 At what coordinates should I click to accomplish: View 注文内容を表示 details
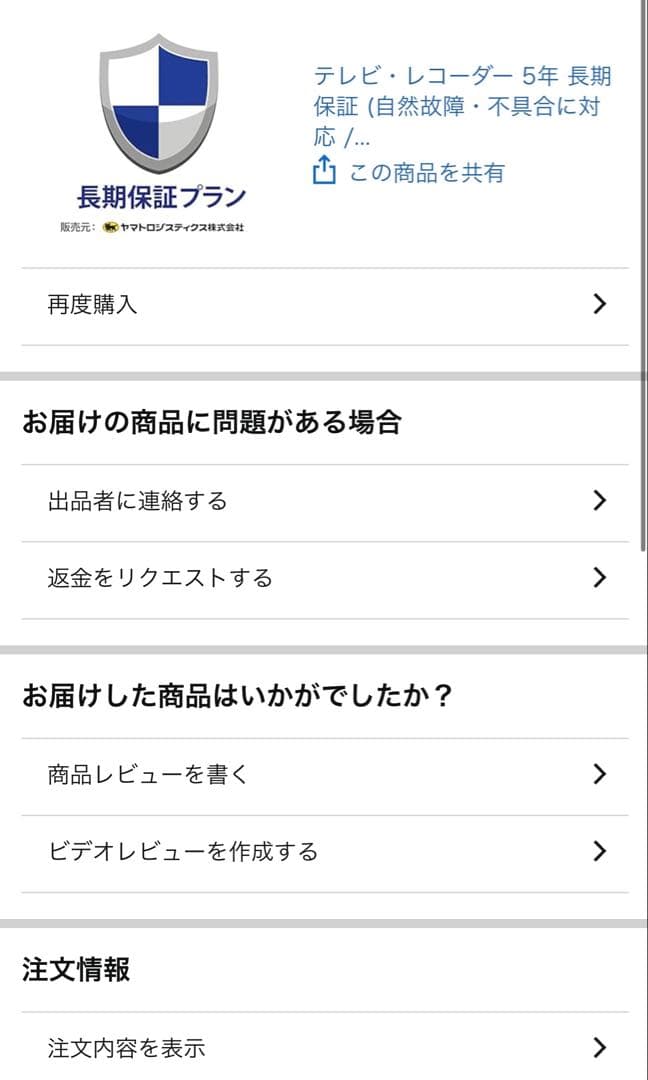click(x=324, y=1048)
